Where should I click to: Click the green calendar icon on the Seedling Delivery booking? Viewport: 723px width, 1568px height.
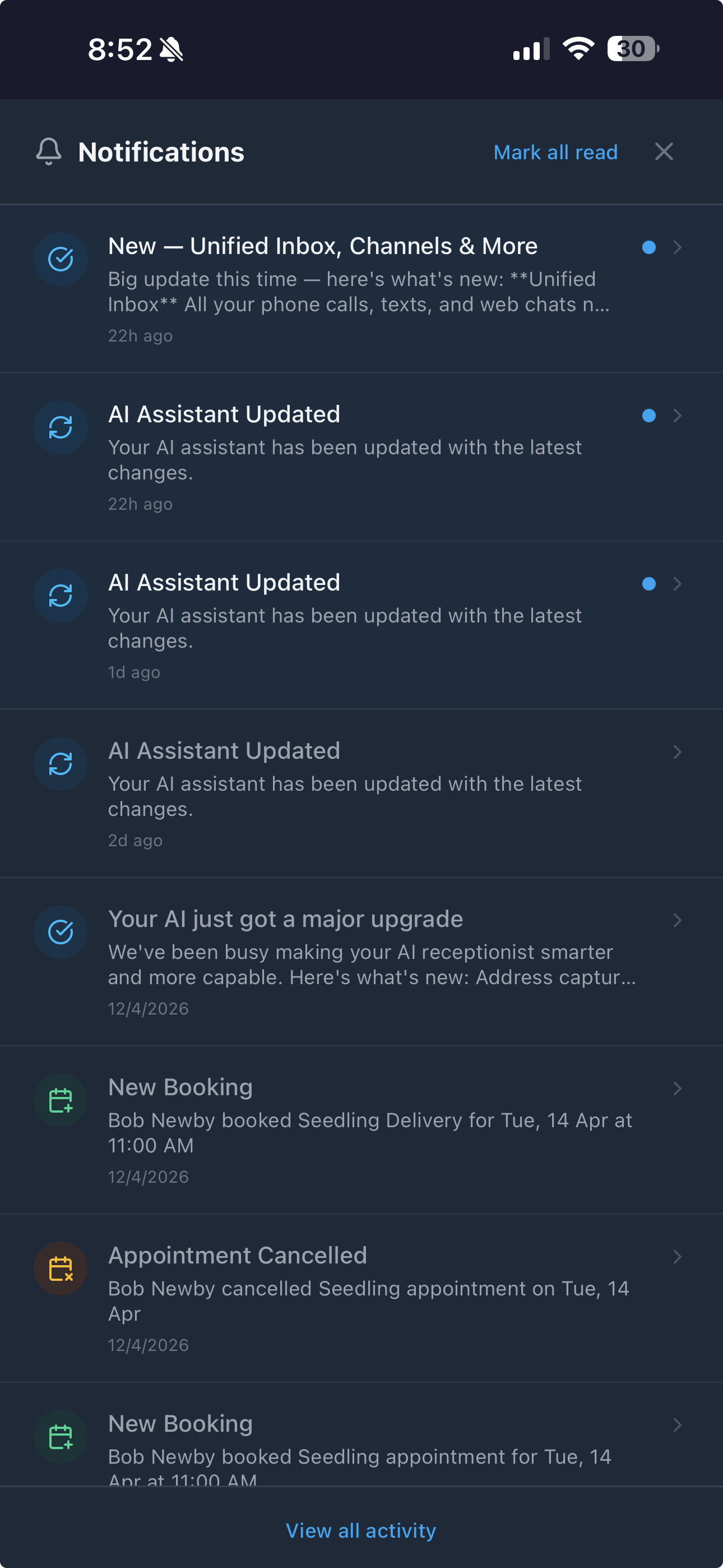click(x=61, y=1100)
